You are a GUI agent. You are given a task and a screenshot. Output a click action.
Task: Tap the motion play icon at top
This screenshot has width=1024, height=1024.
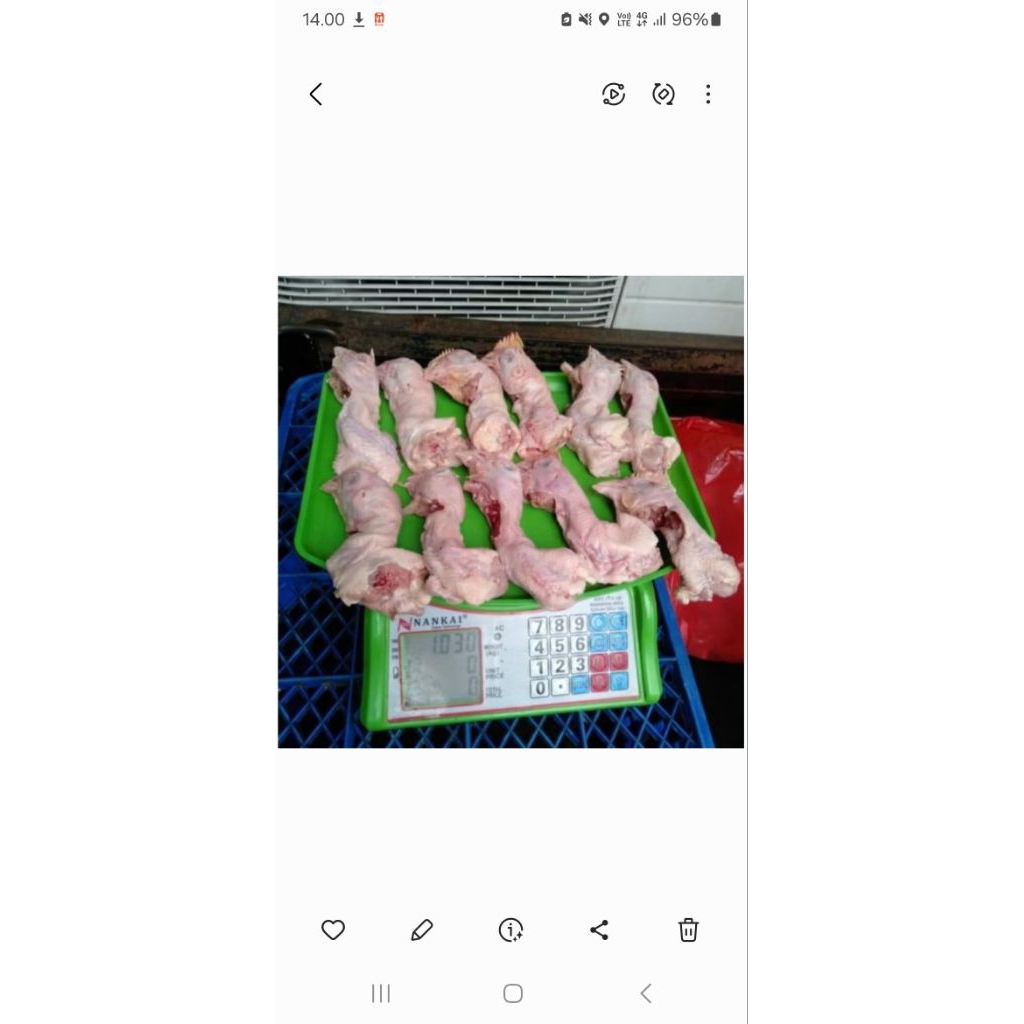pyautogui.click(x=613, y=94)
